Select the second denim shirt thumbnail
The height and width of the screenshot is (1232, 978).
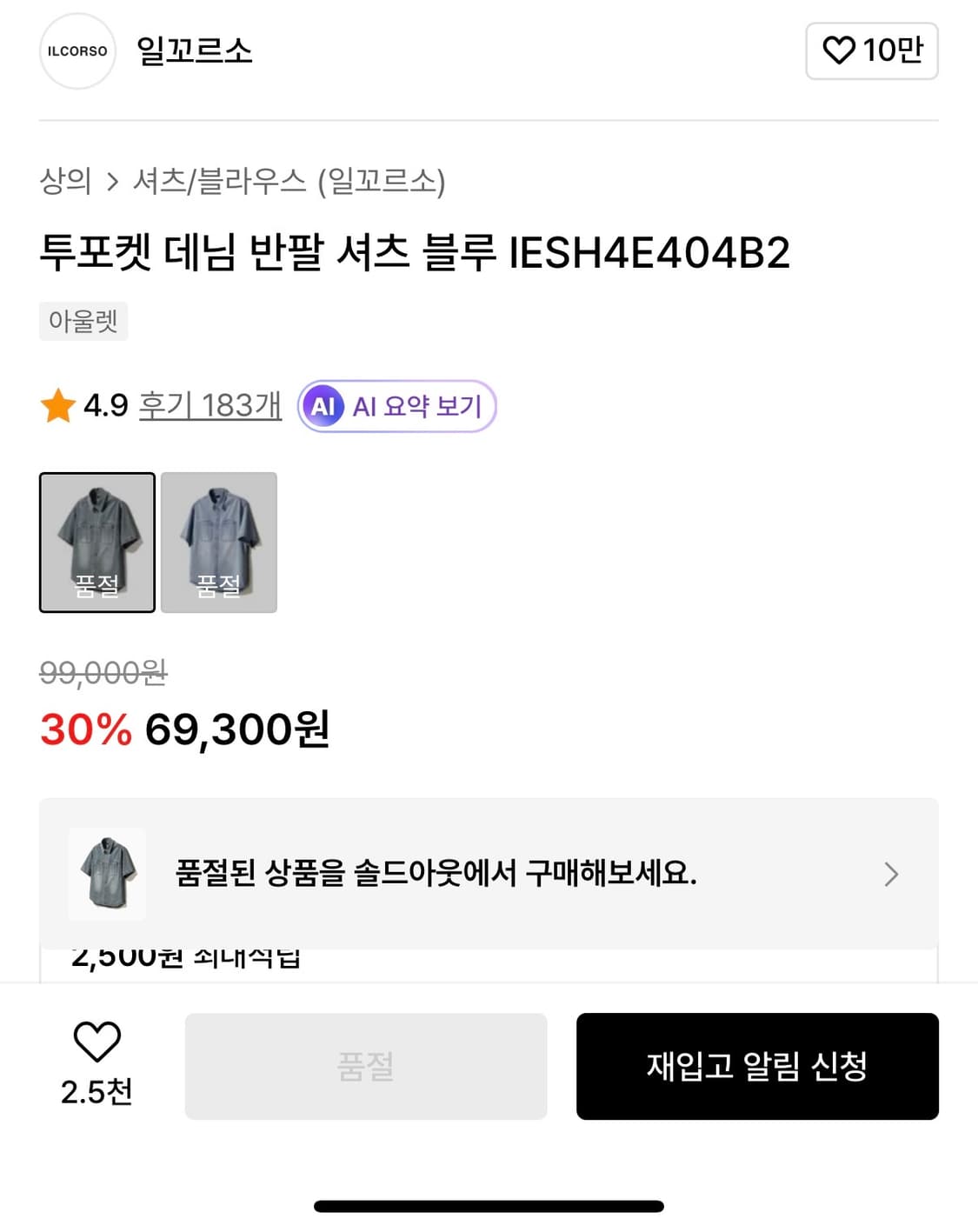coord(219,542)
